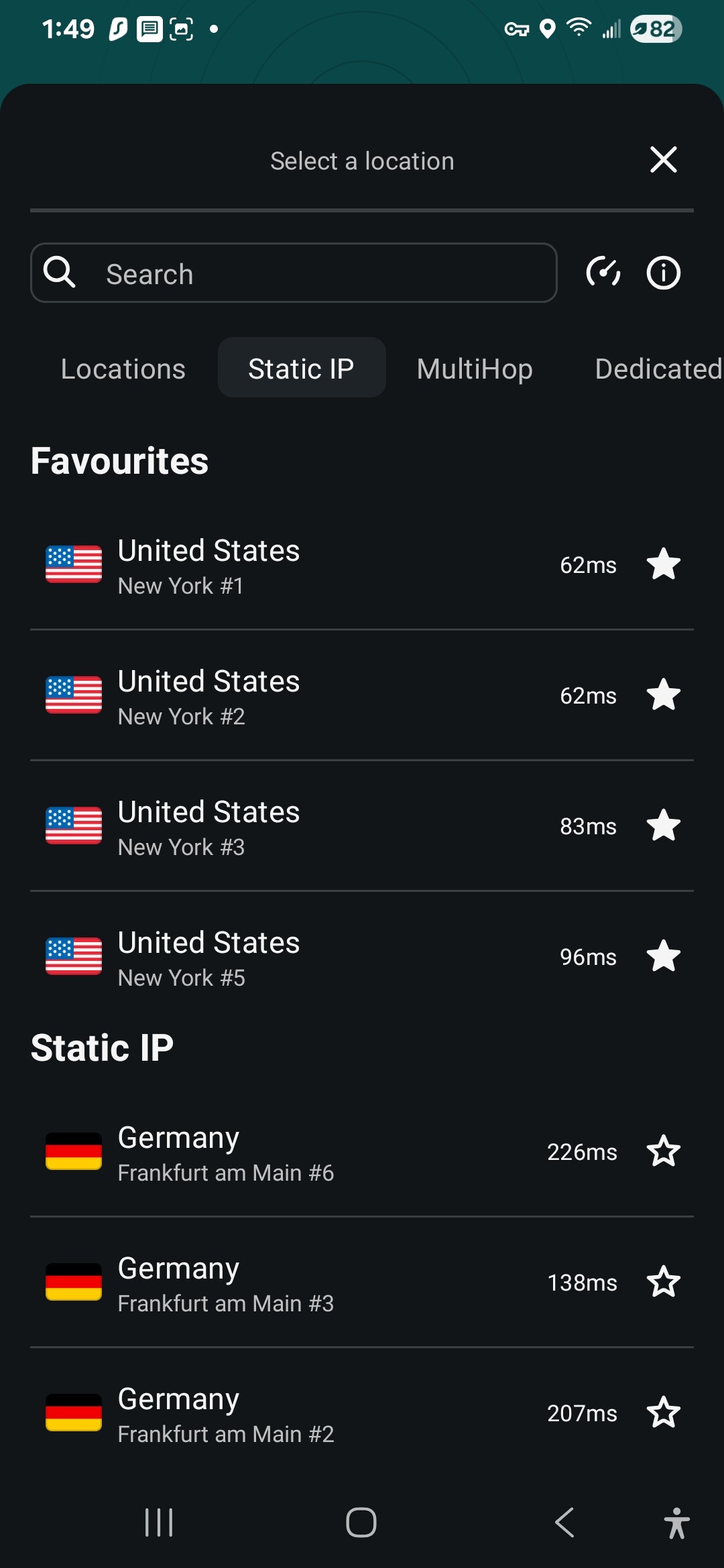Run the speed test gauge icon
724x1568 pixels.
(603, 273)
